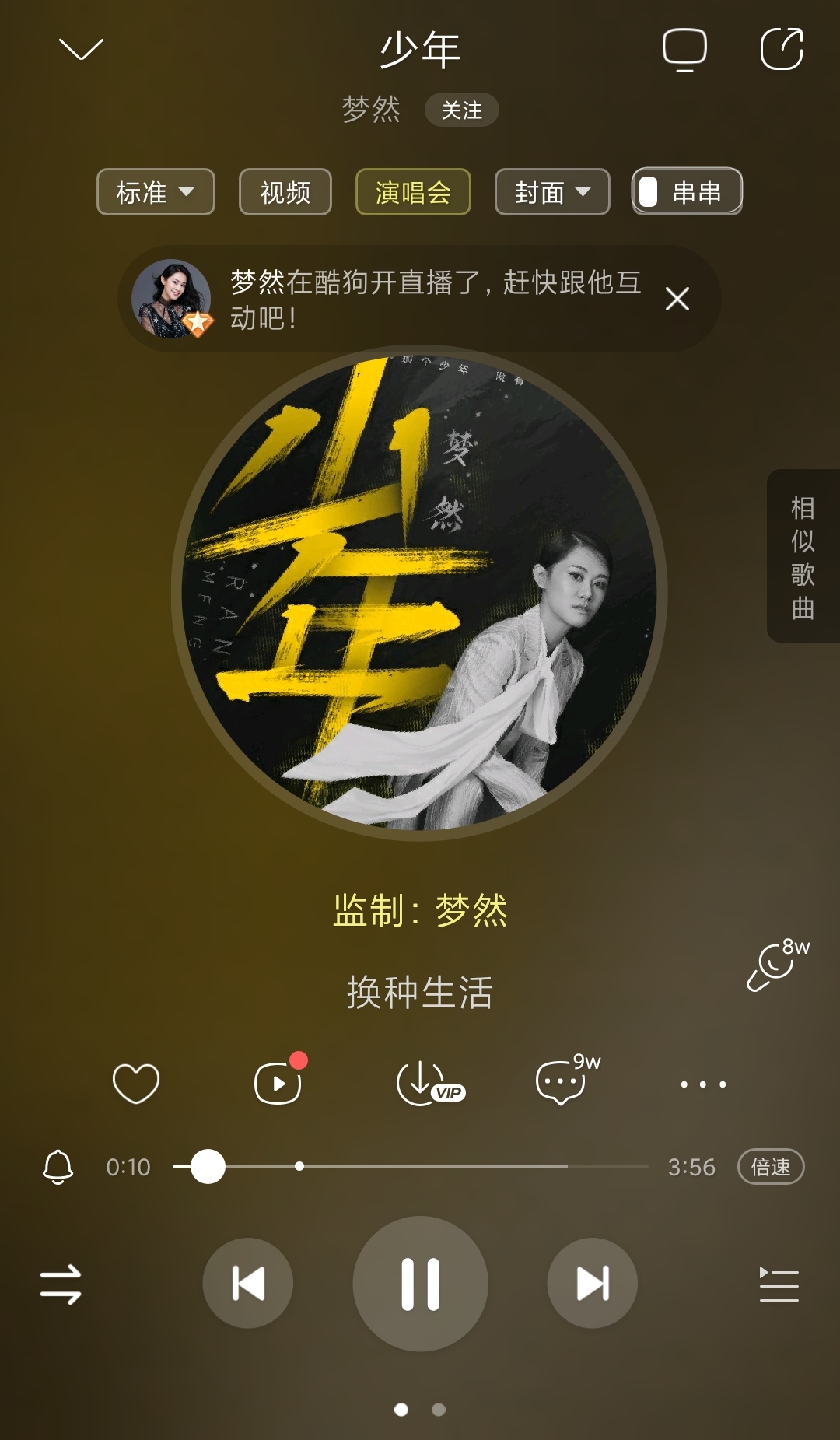
Task: Cast to TV with the screen icon
Action: pos(684,49)
